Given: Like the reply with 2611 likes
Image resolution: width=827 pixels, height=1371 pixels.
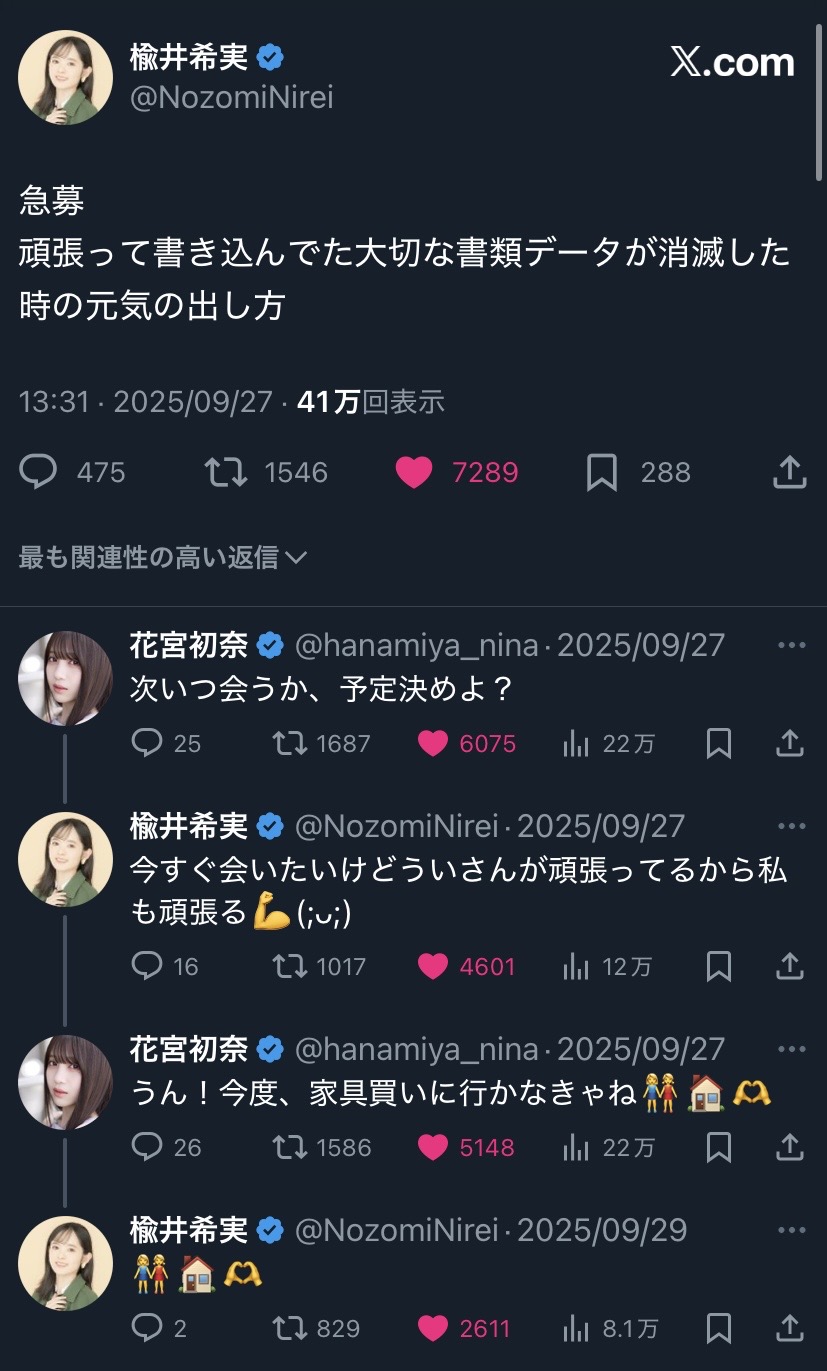Looking at the screenshot, I should tap(433, 1328).
